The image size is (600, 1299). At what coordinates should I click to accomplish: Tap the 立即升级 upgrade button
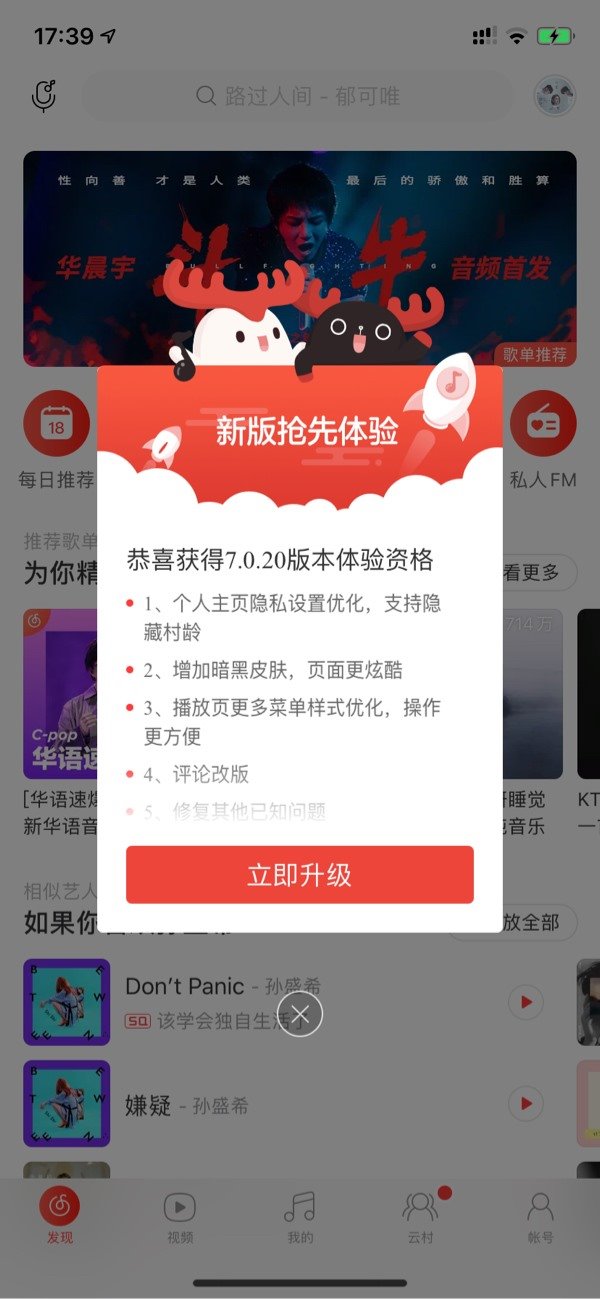point(299,875)
